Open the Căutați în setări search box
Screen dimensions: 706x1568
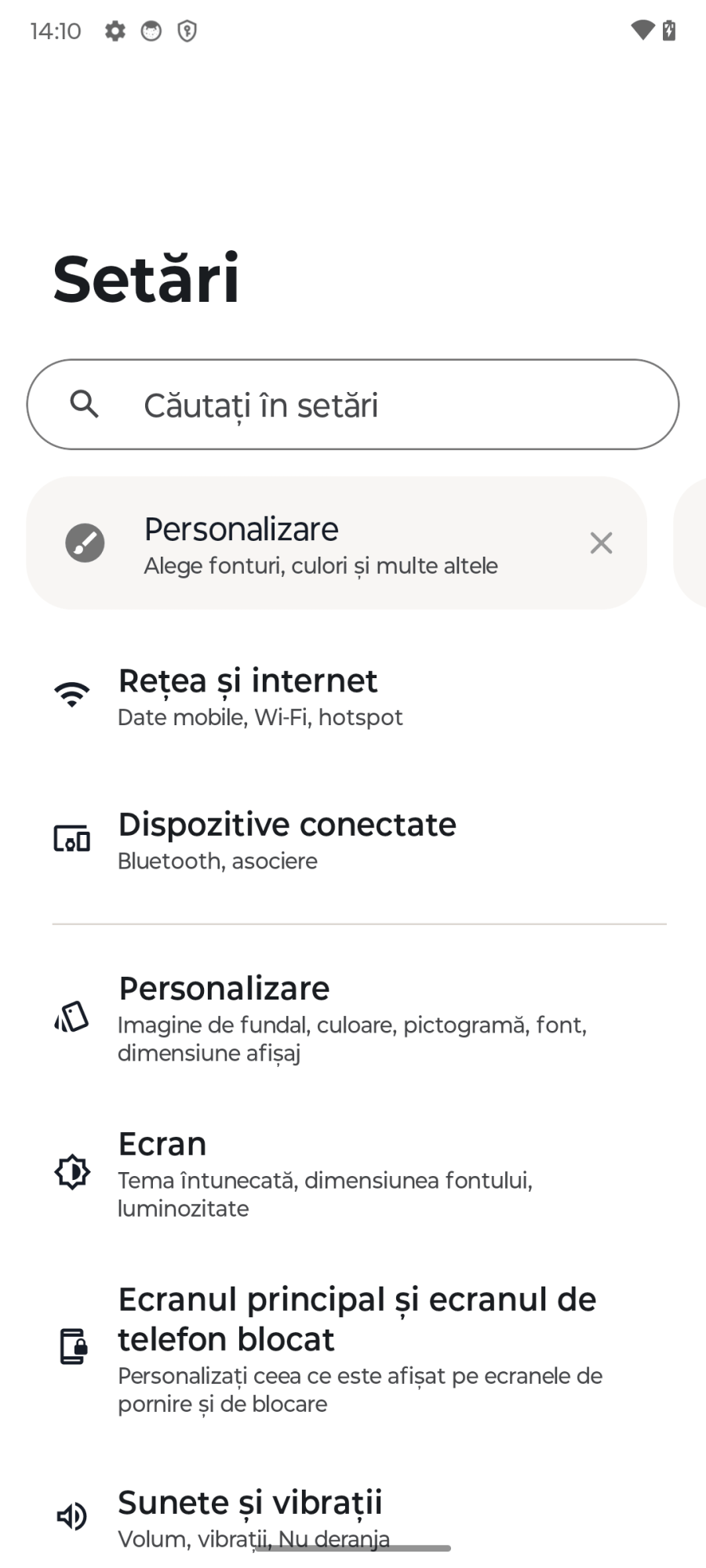(353, 405)
